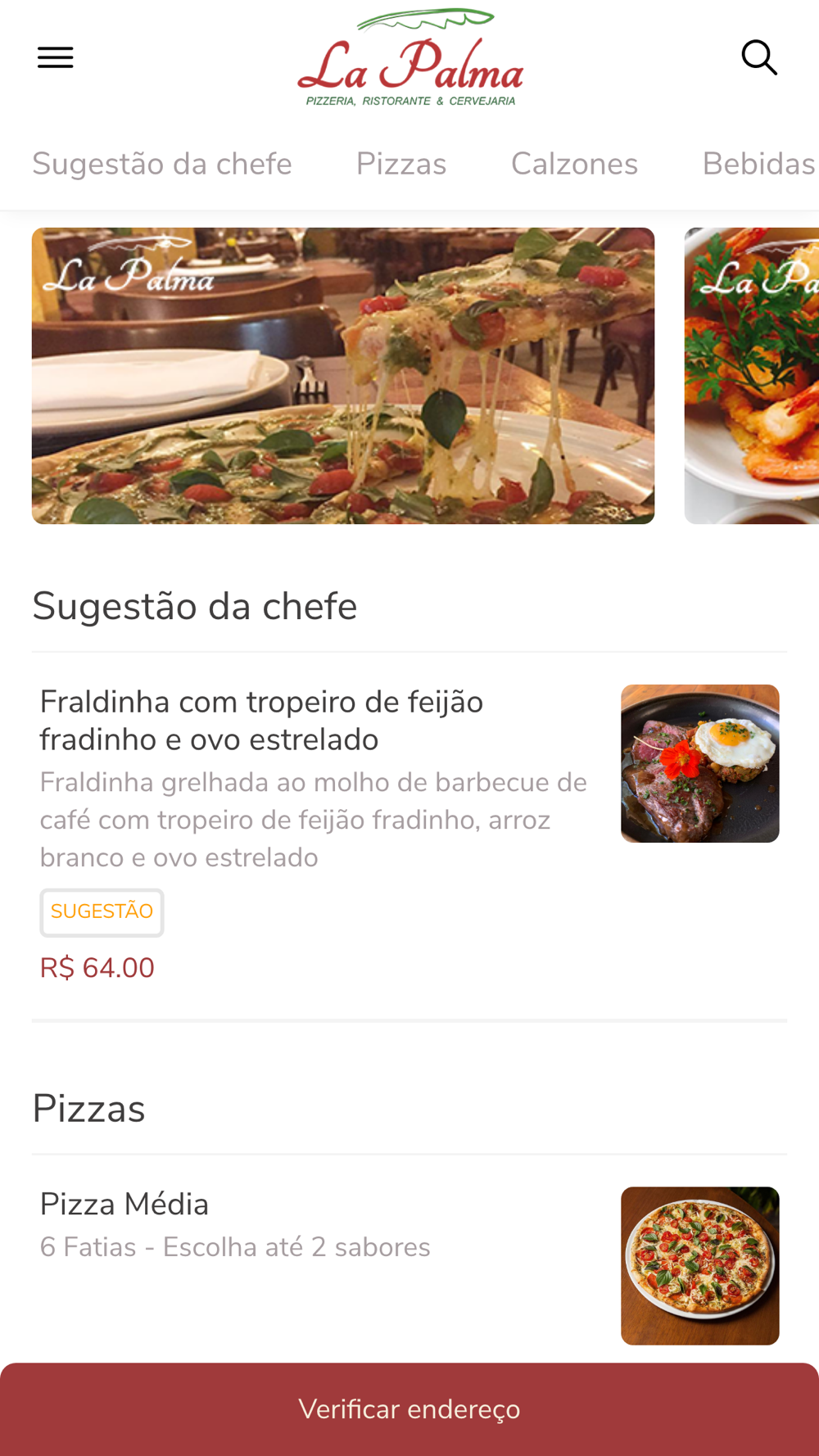Open the pizza slice promo banner
The width and height of the screenshot is (819, 1456).
coord(343,376)
